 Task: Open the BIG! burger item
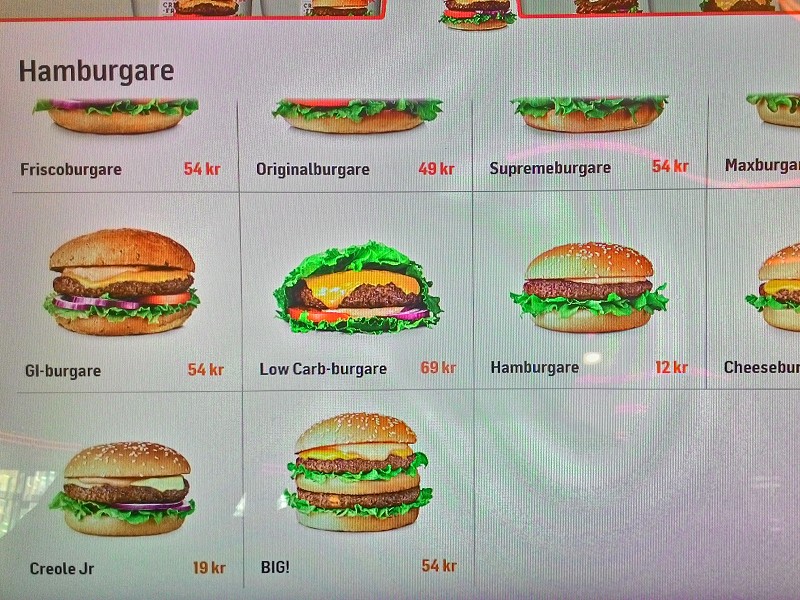357,490
